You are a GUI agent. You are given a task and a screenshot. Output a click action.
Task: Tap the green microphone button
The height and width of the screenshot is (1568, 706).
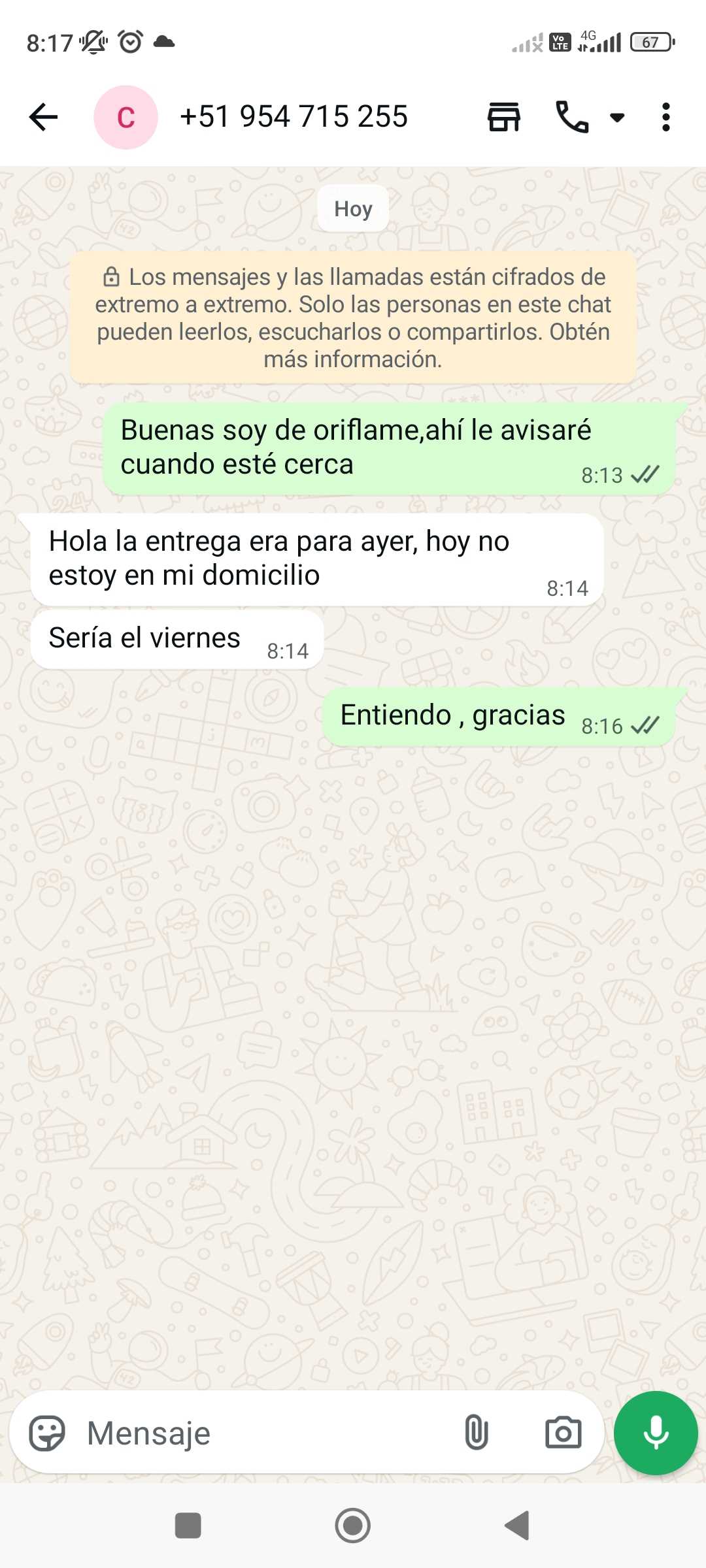click(x=656, y=1433)
